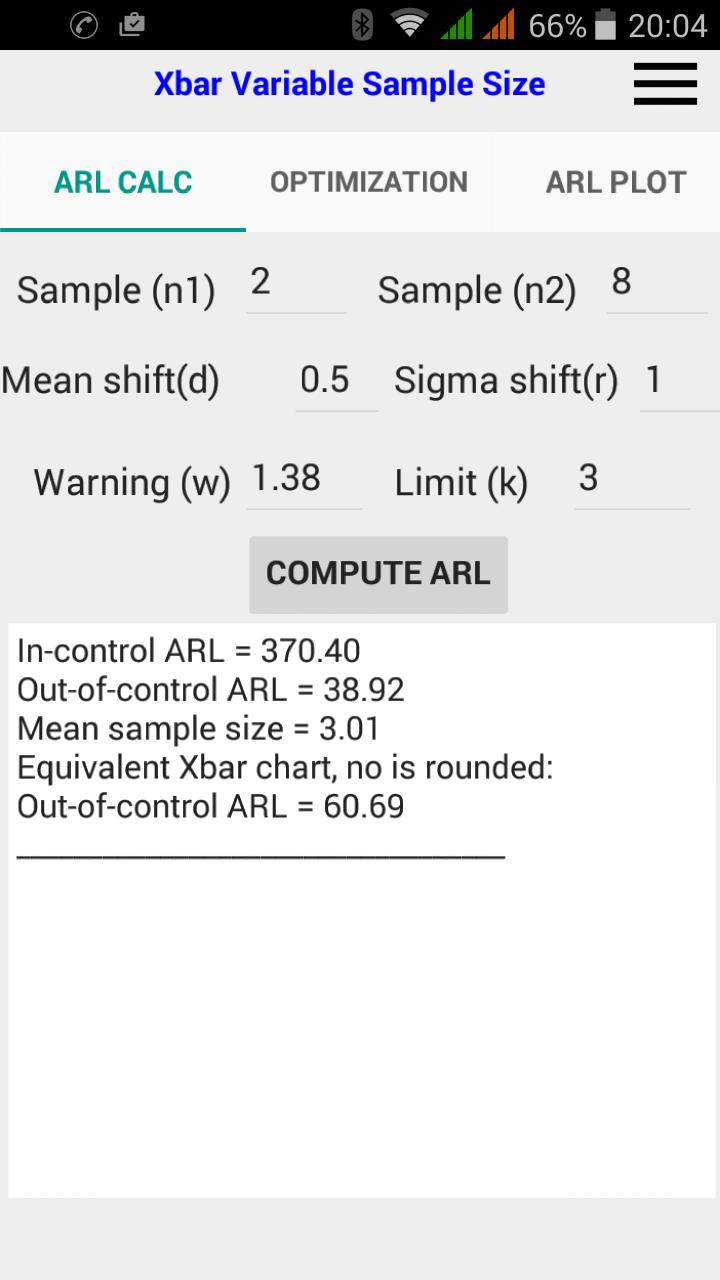Focus the Warning (w) input
Screen dimensions: 720x1280
[303, 481]
